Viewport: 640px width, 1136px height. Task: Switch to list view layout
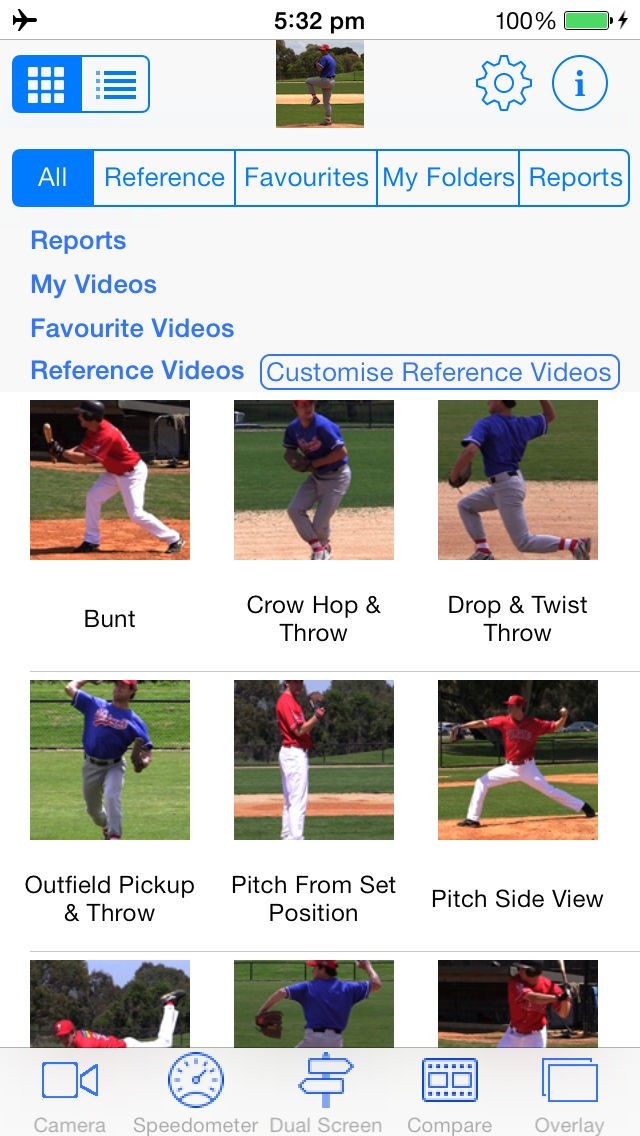115,84
